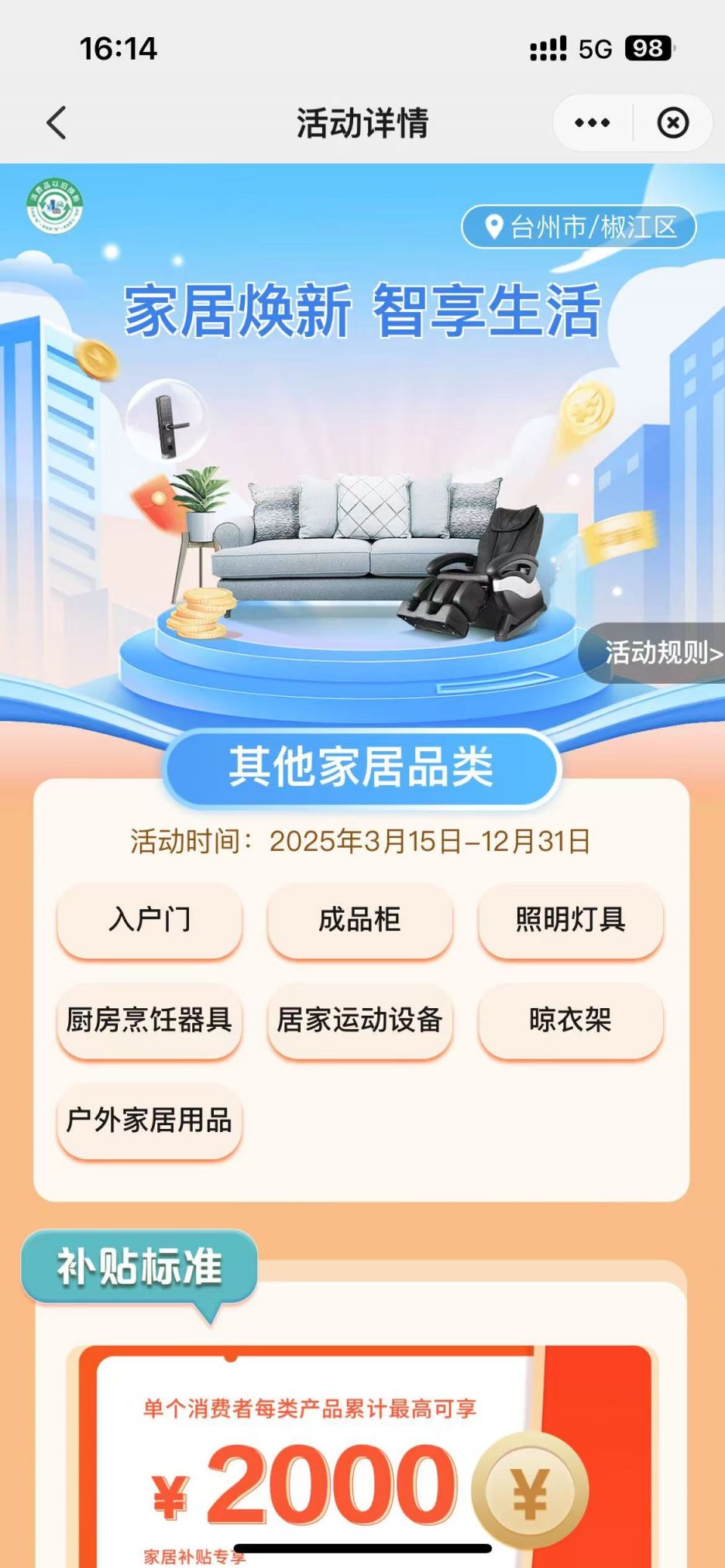This screenshot has height=1568, width=725.
Task: Select the 入户门 category
Action: [149, 920]
